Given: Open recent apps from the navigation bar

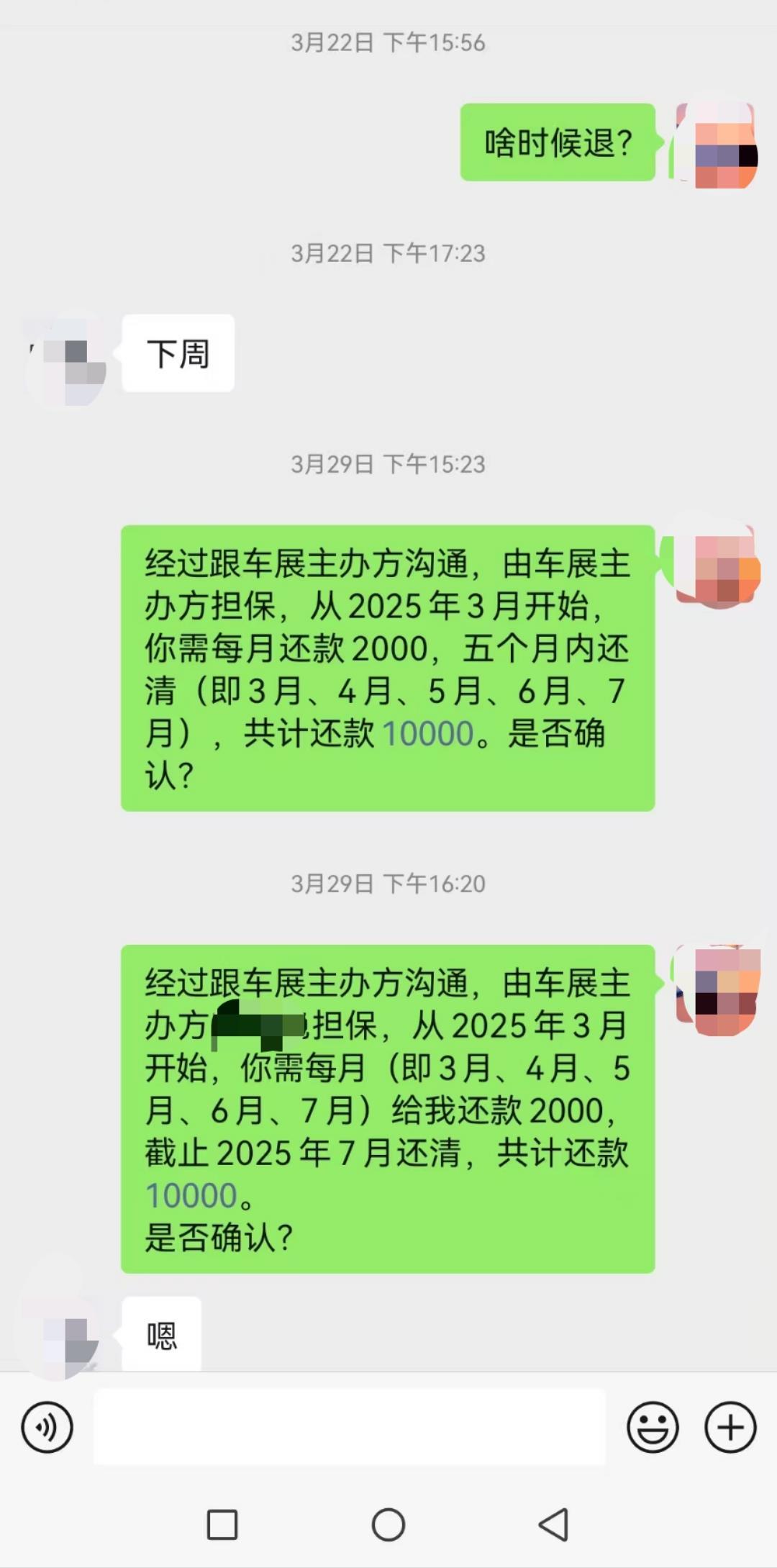Looking at the screenshot, I should pos(222,1524).
